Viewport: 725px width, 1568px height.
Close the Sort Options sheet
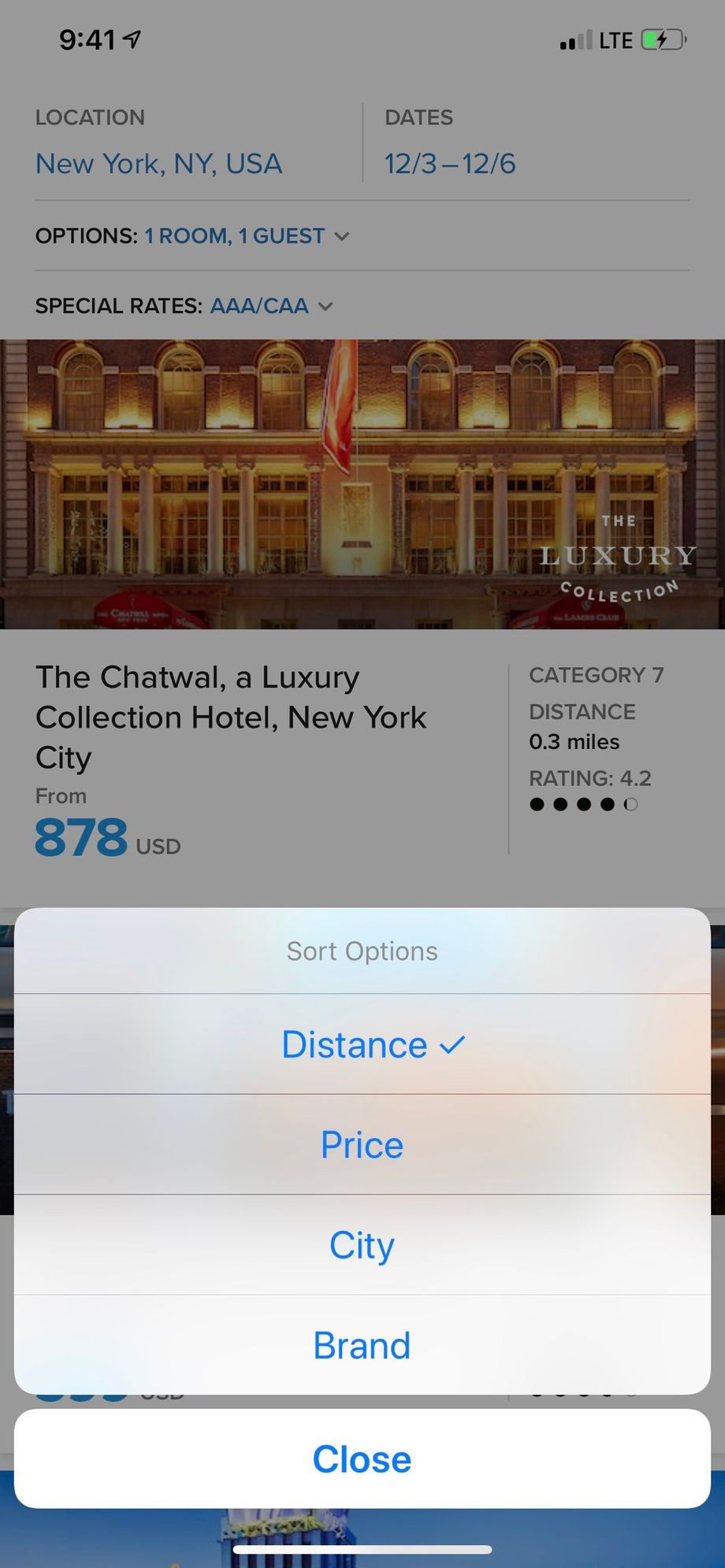pos(362,1459)
